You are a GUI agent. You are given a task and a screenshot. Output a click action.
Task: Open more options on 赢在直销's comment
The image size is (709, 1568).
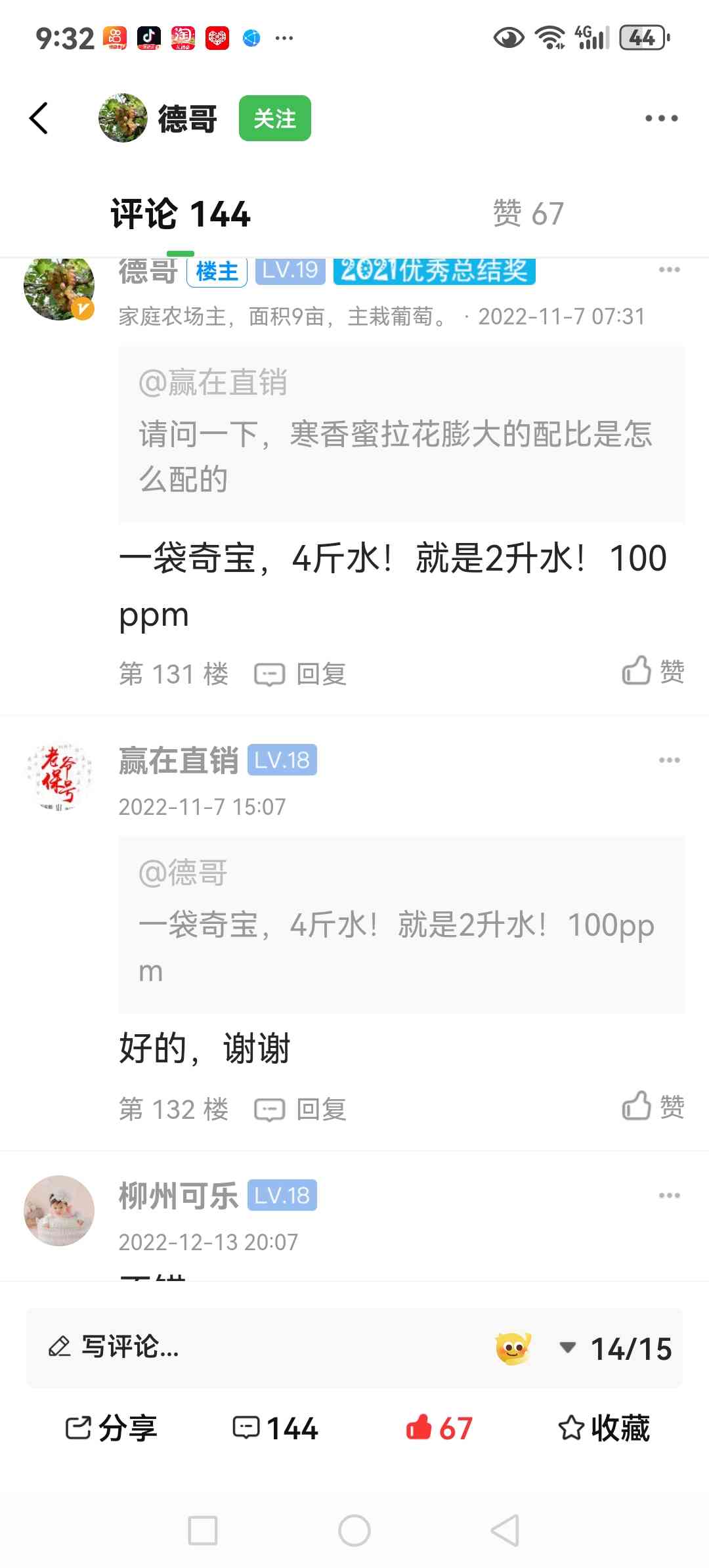tap(669, 760)
